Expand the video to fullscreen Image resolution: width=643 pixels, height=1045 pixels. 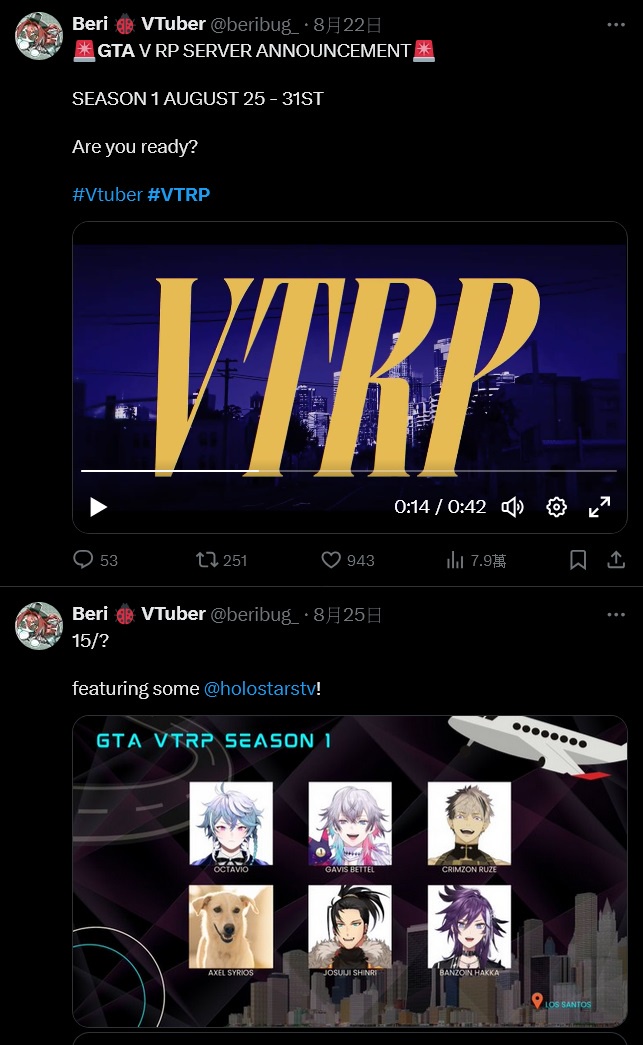pos(599,507)
